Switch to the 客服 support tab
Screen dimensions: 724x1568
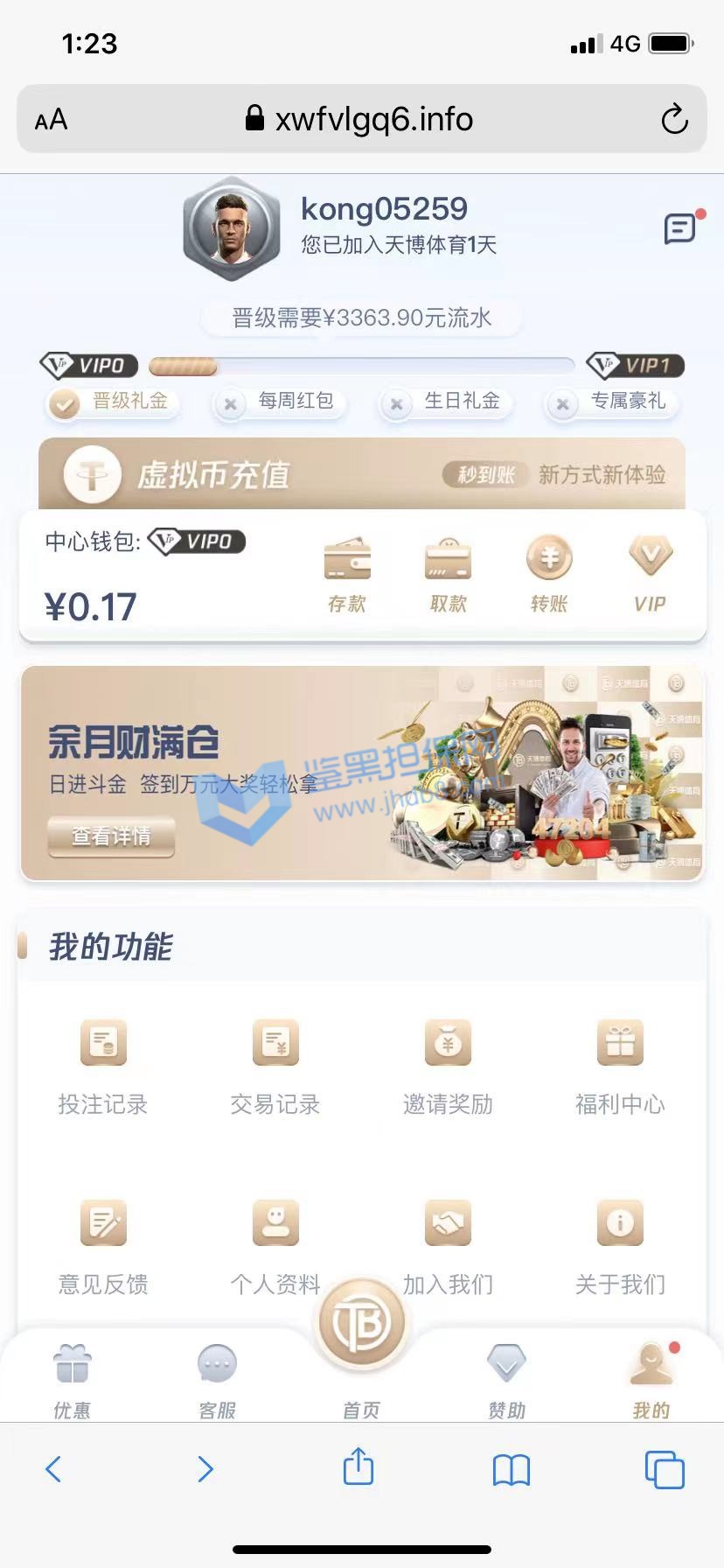click(x=217, y=1379)
